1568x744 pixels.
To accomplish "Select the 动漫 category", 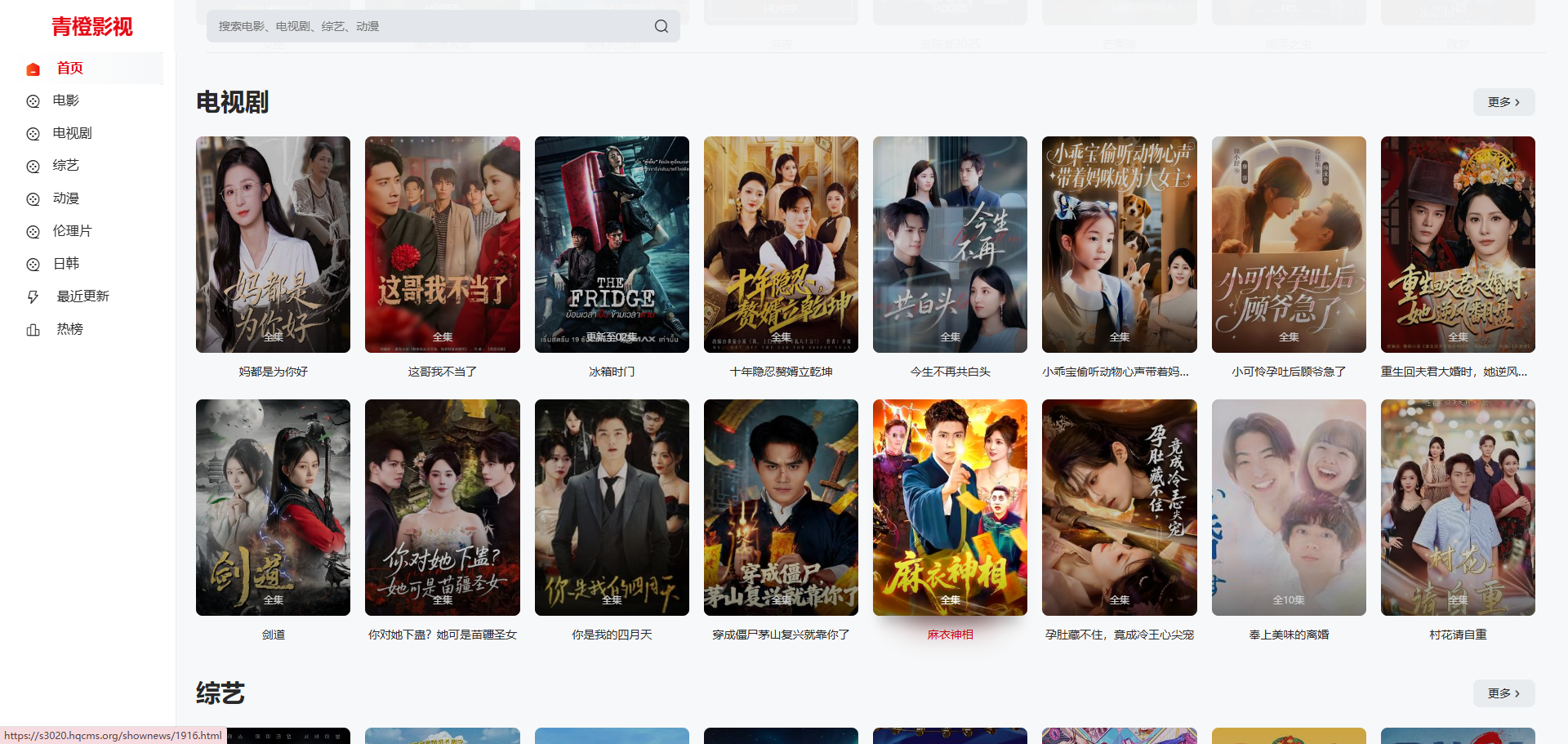I will click(x=65, y=198).
